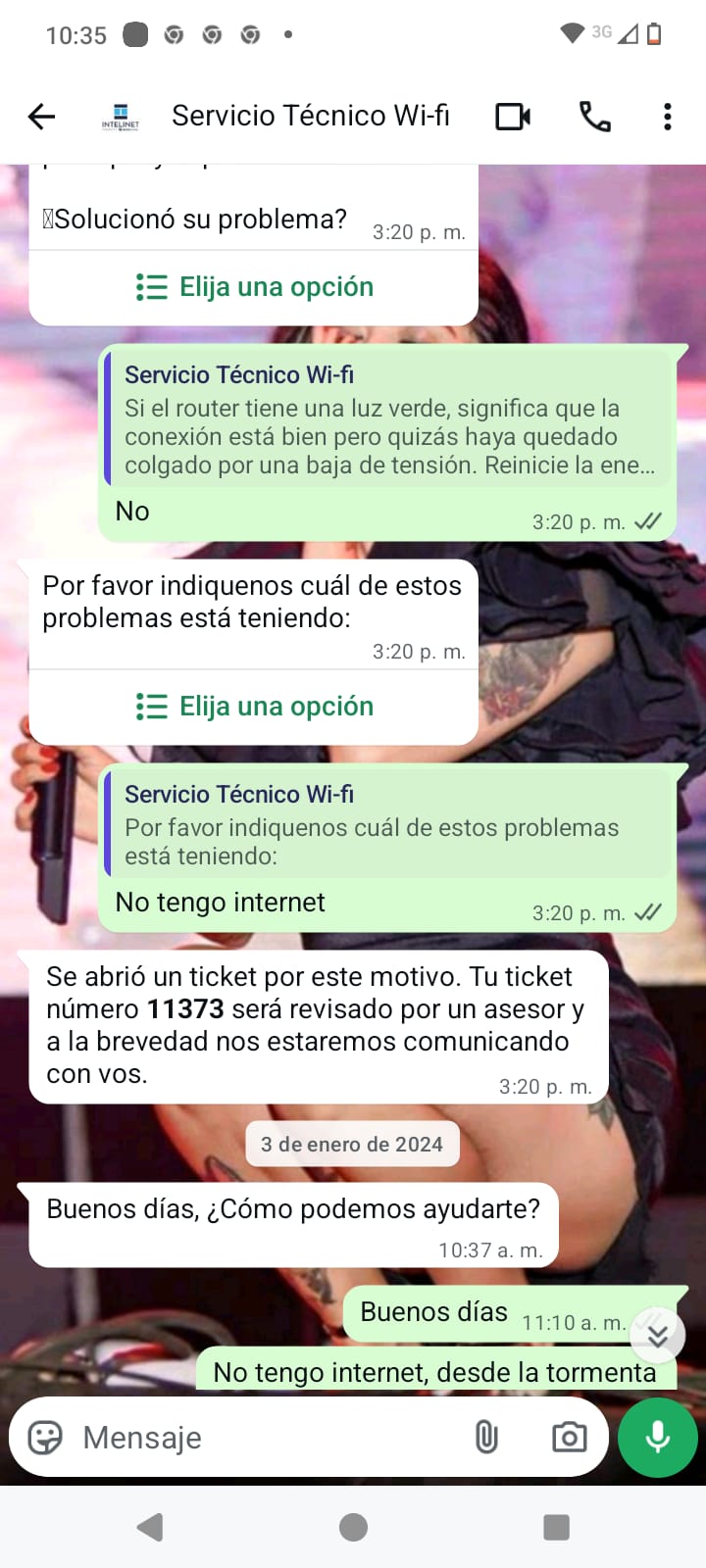Record a voice message

pyautogui.click(x=658, y=1438)
